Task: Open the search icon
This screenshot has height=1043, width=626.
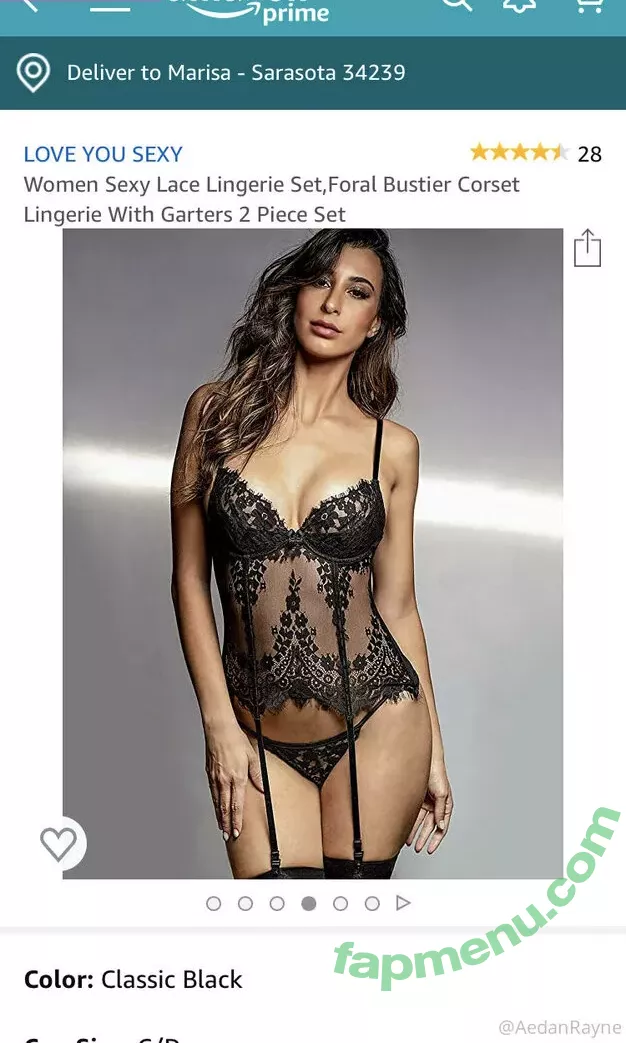Action: [x=456, y=5]
